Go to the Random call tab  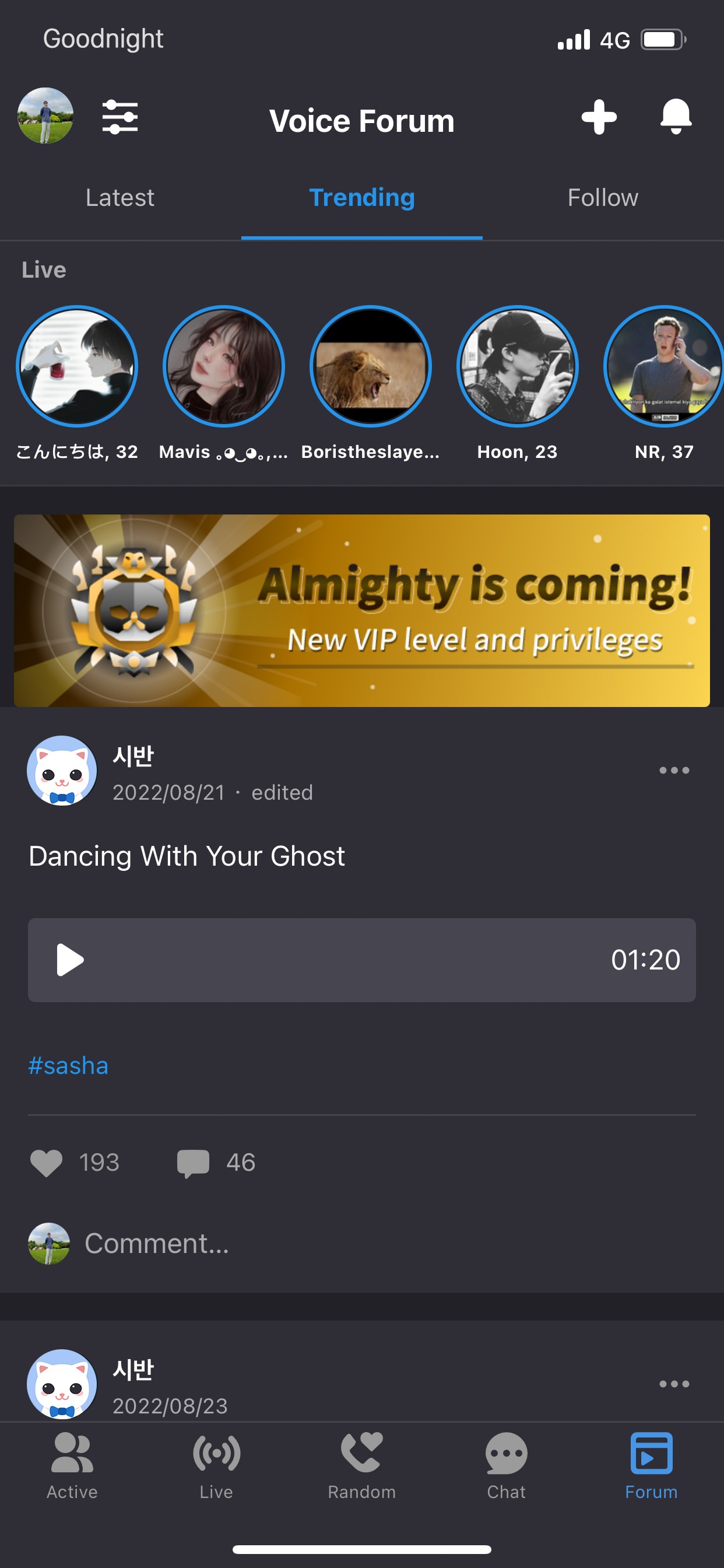(362, 1466)
